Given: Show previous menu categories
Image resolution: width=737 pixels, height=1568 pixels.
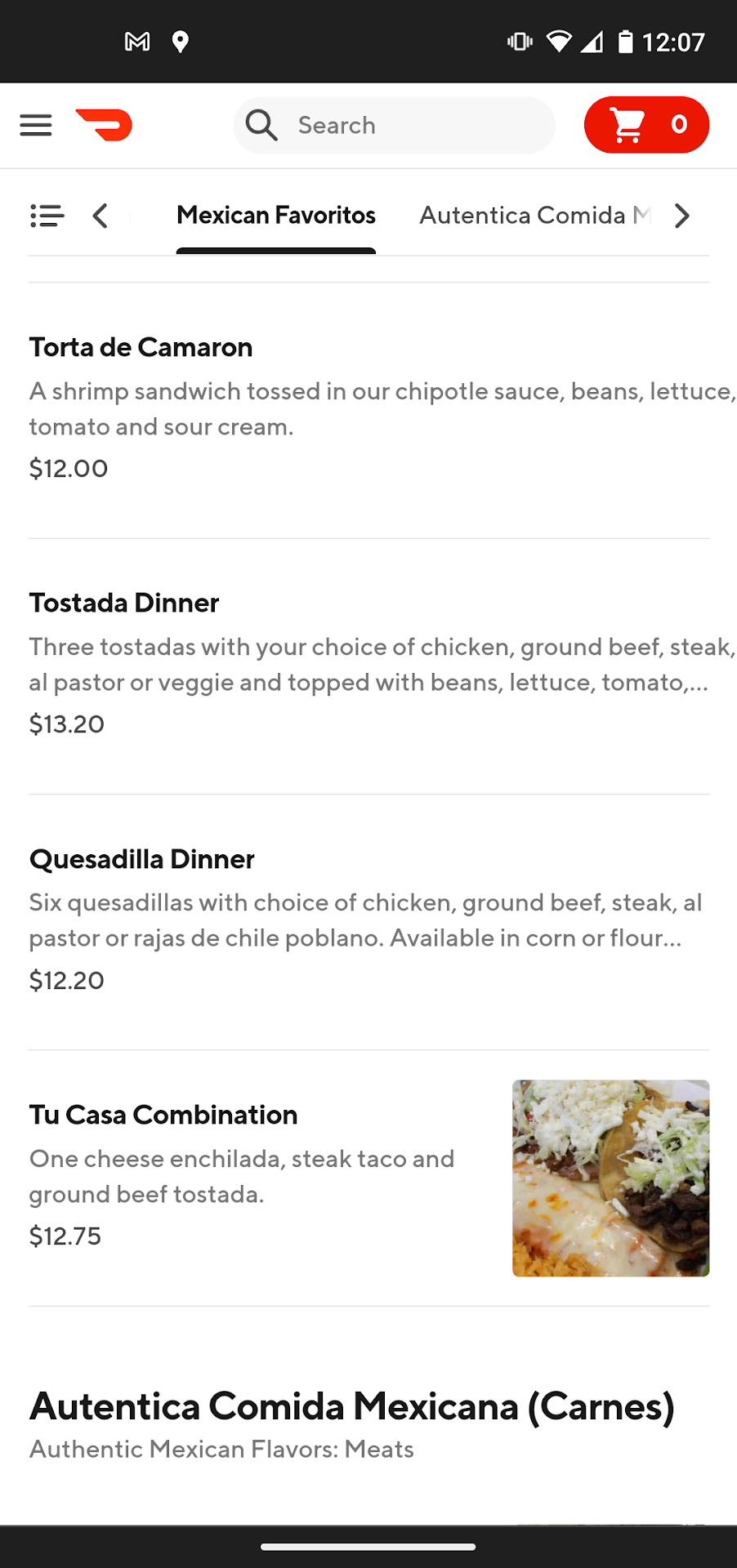Looking at the screenshot, I should click(x=100, y=216).
